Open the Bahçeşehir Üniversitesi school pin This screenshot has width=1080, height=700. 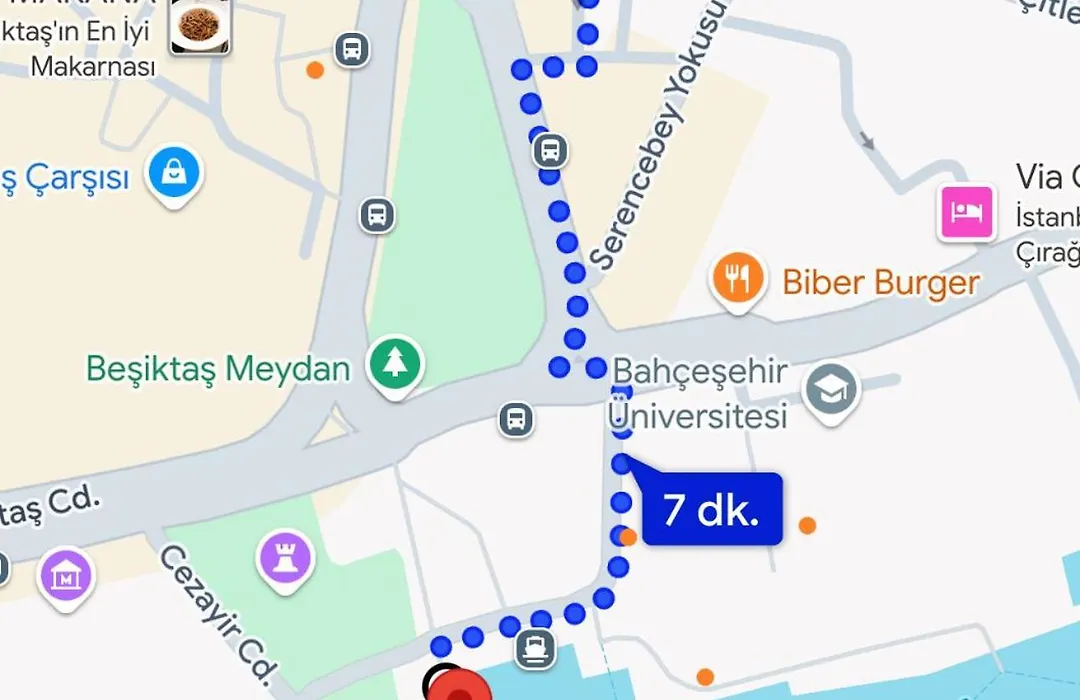831,391
